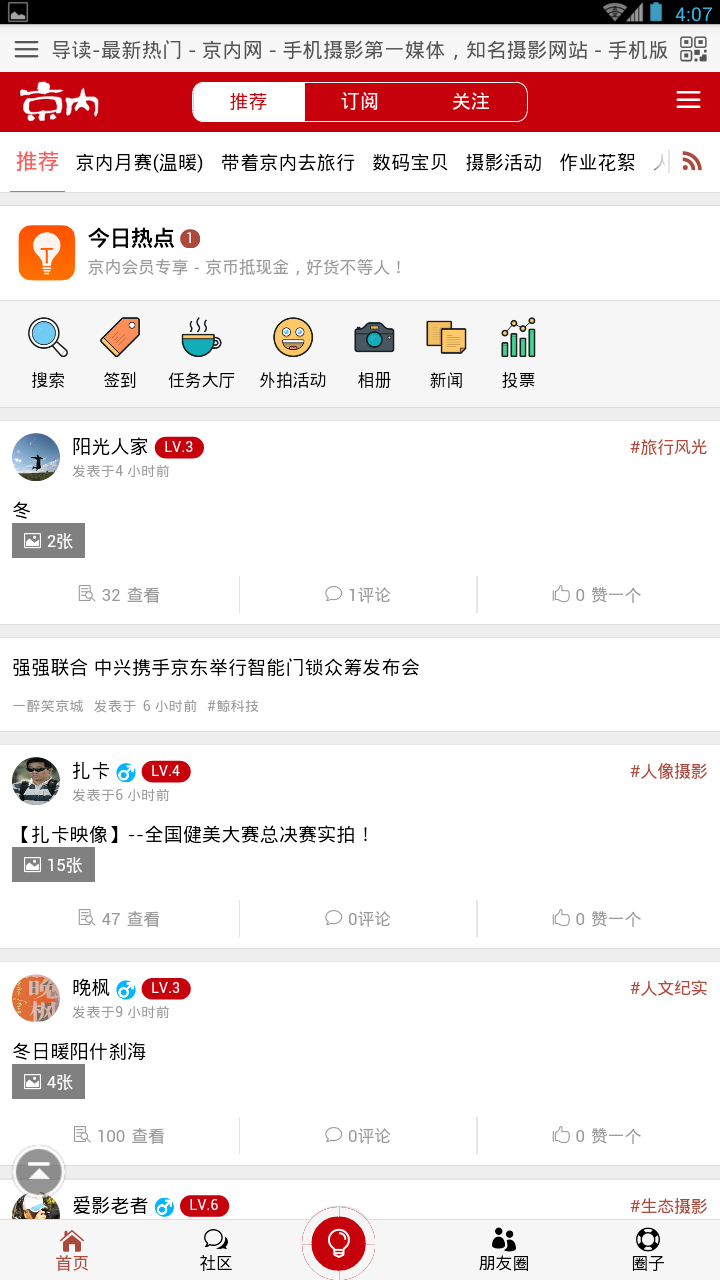This screenshot has height=1280, width=720.
Task: Switch to the 订阅 tab
Action: tap(360, 102)
